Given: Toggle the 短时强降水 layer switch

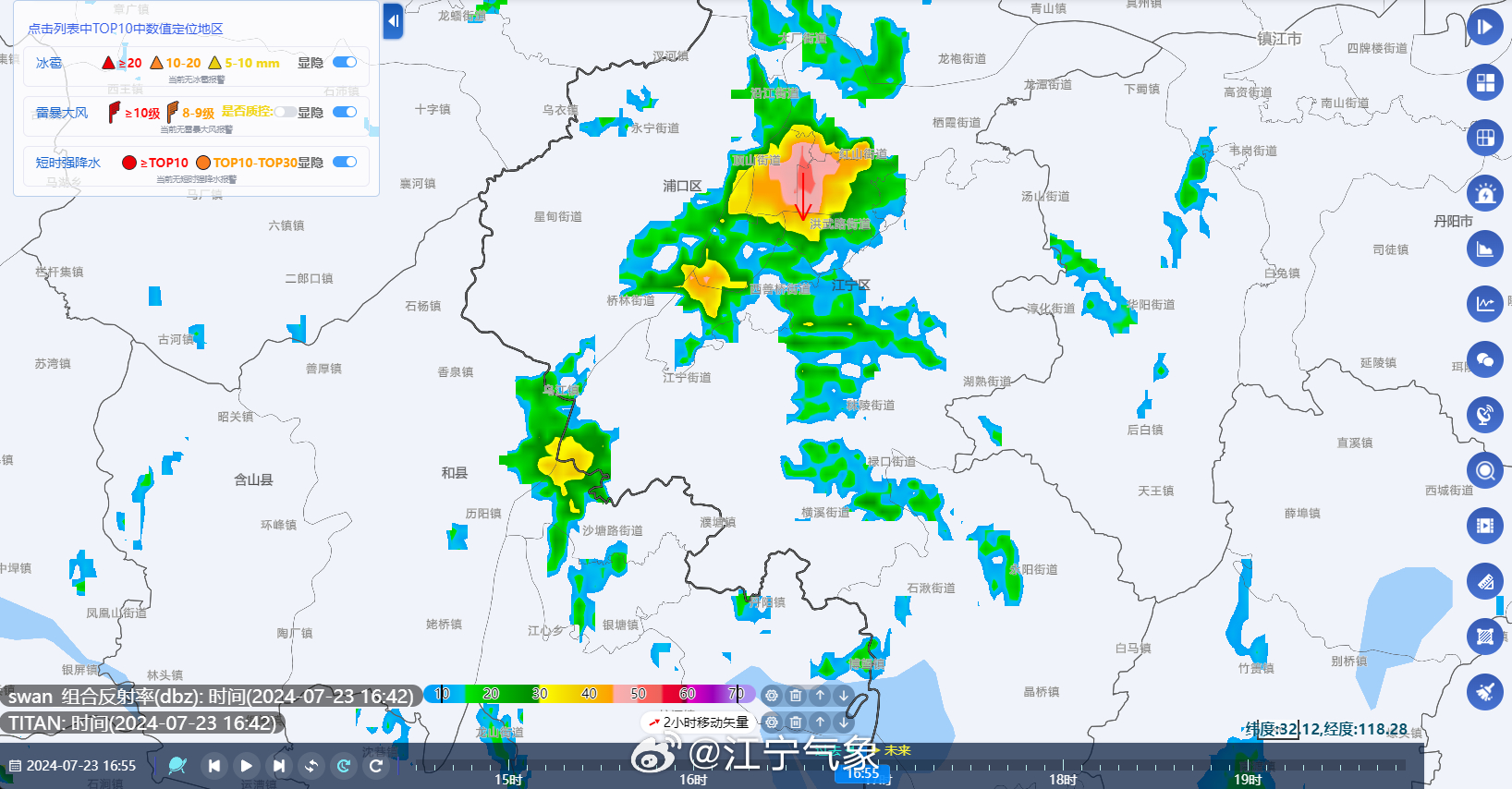Looking at the screenshot, I should point(345,162).
